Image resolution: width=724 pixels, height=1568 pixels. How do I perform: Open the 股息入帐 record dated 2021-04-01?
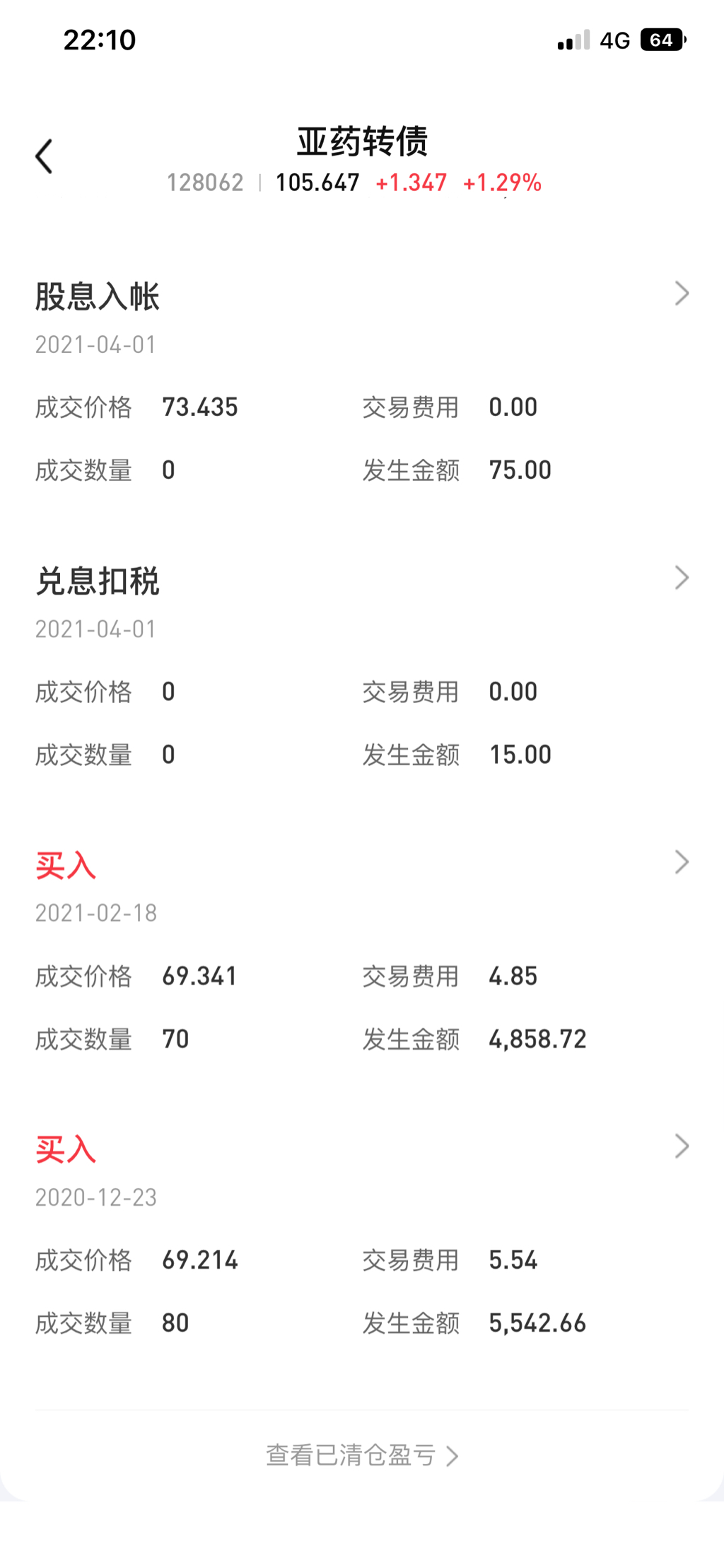pos(681,294)
